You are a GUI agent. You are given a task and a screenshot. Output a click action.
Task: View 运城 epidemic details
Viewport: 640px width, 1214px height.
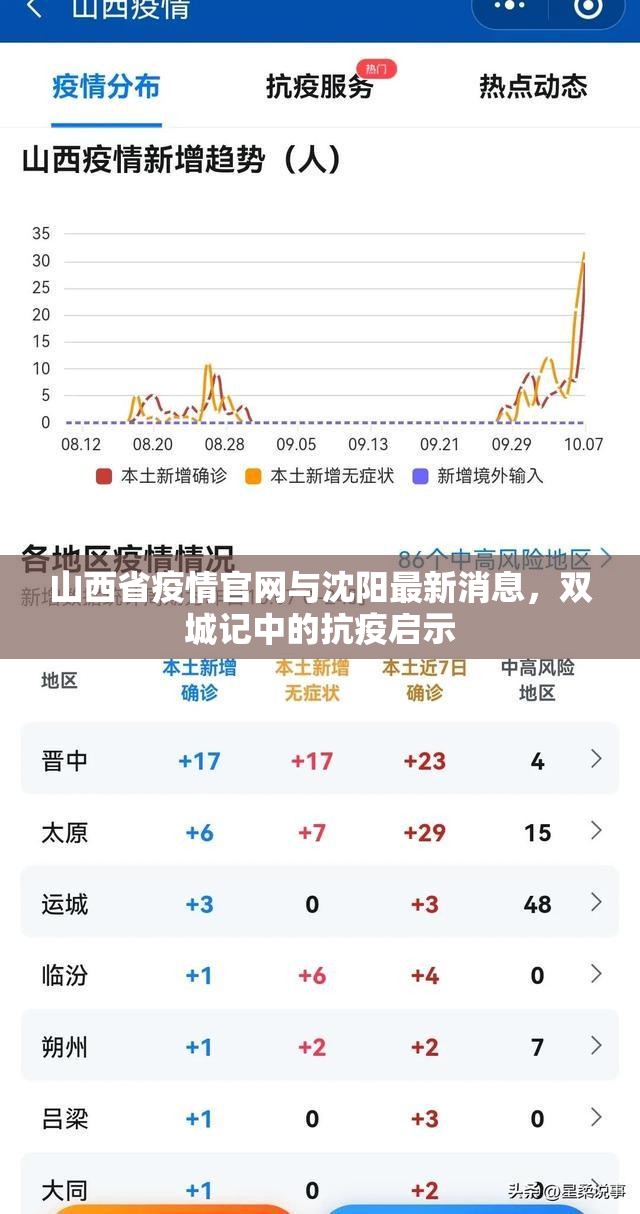click(x=320, y=903)
